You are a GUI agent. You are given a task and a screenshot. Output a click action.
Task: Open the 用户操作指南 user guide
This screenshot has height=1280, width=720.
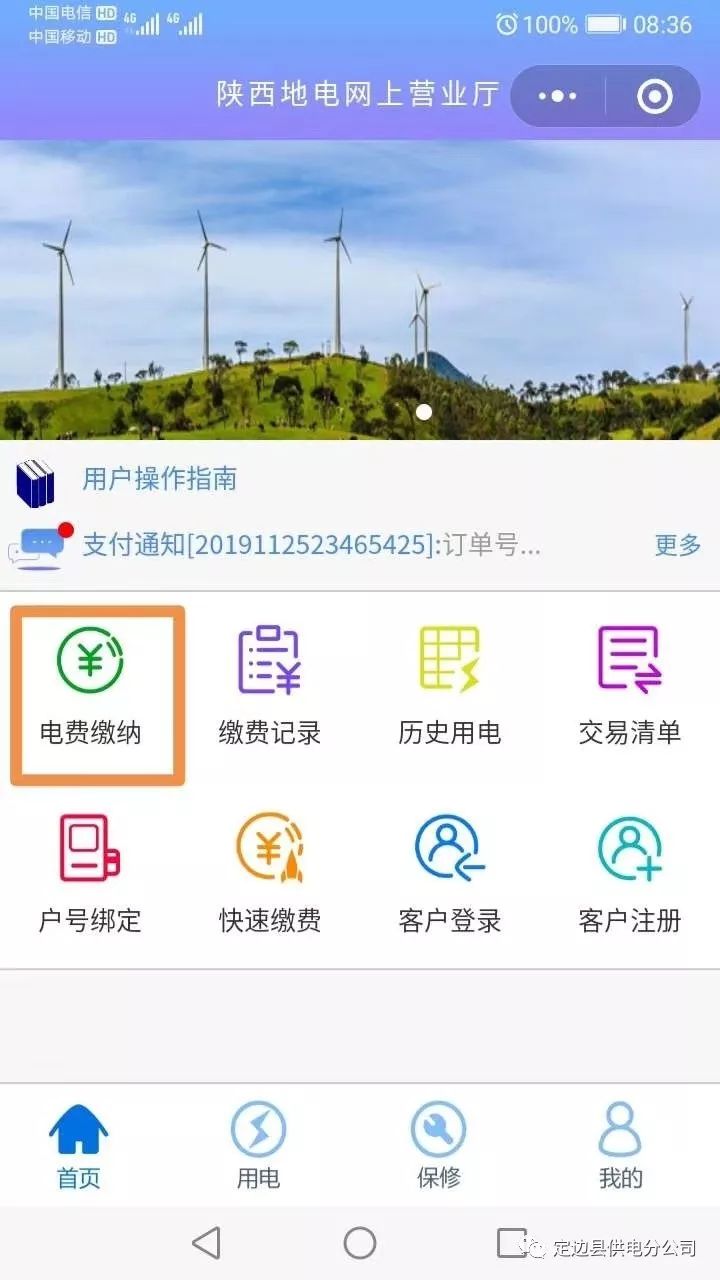coord(160,478)
